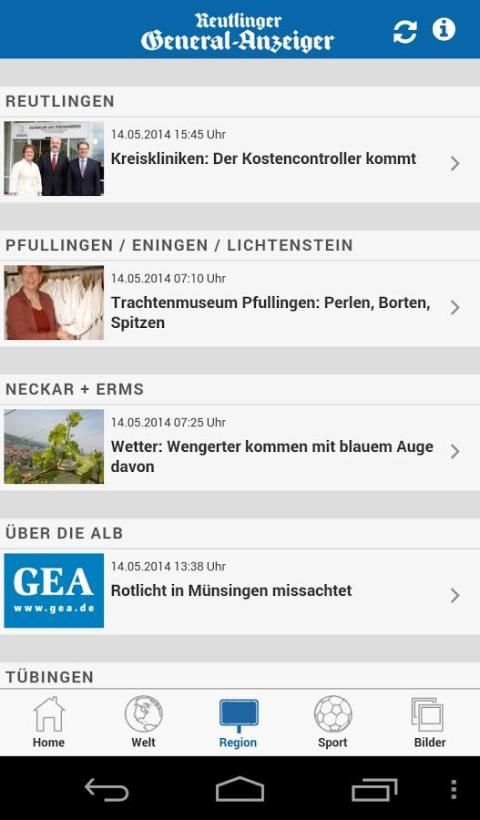480x820 pixels.
Task: Go to the Welt tab
Action: coord(143,722)
